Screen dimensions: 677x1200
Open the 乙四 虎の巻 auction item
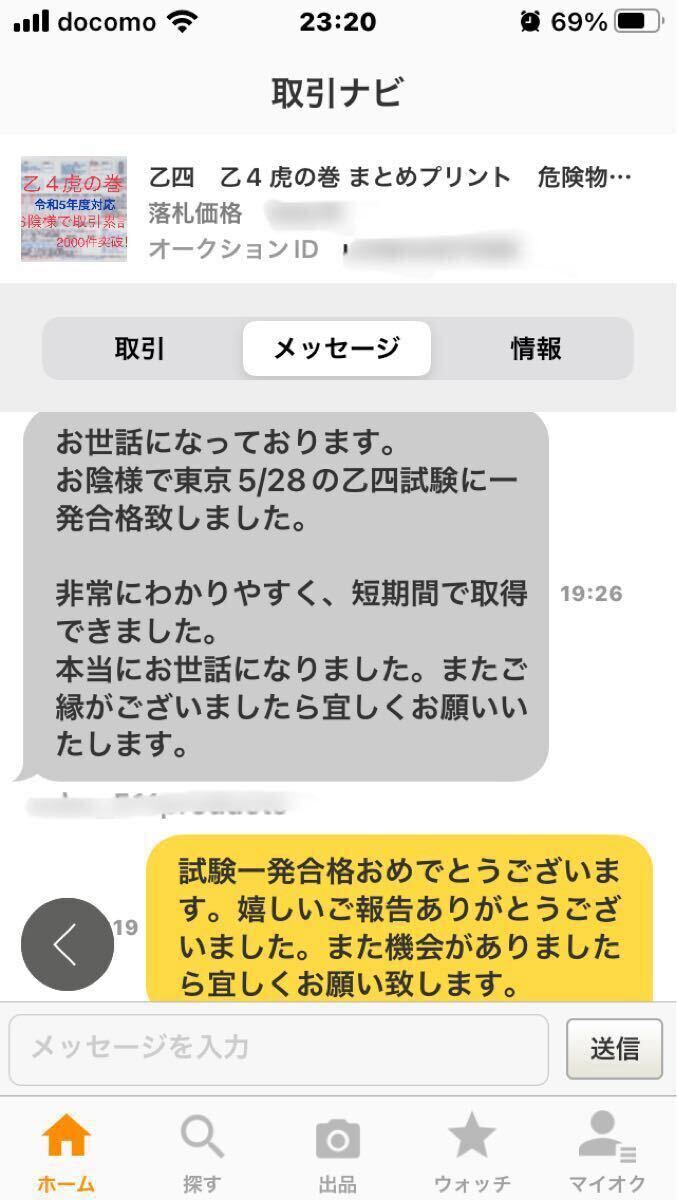tap(389, 178)
